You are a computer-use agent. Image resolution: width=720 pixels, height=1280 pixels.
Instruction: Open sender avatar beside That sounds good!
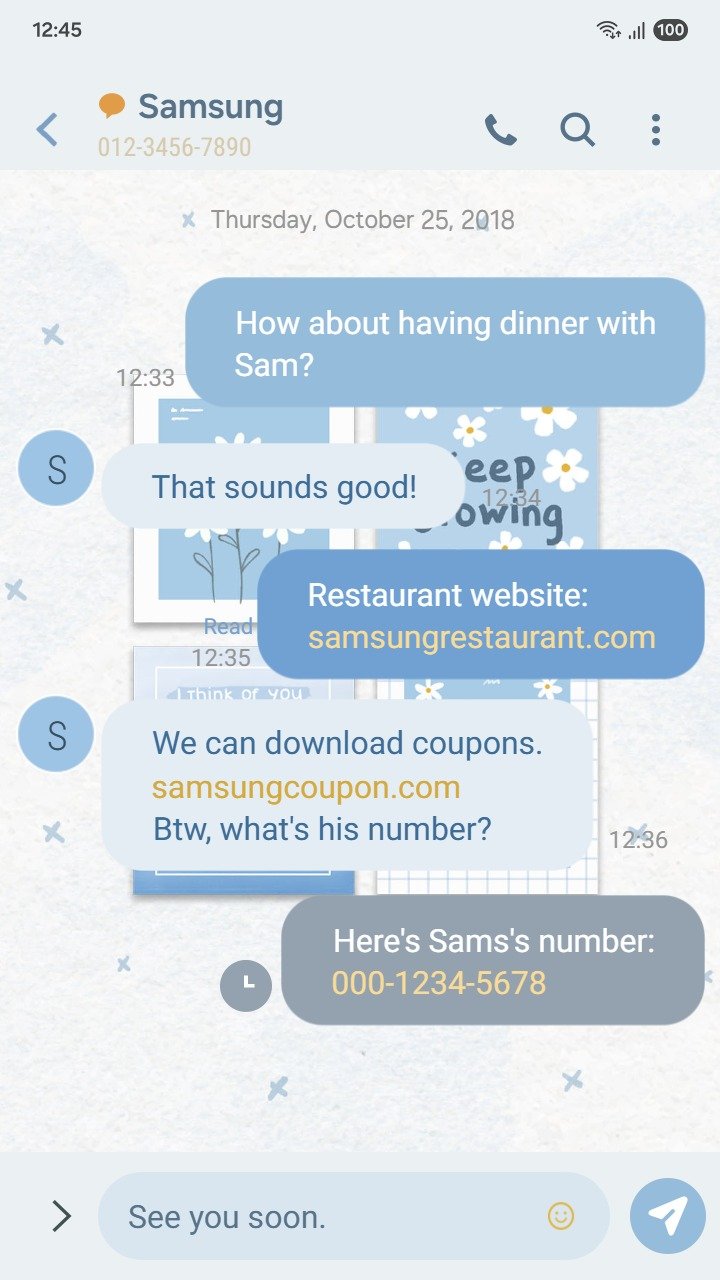point(56,468)
